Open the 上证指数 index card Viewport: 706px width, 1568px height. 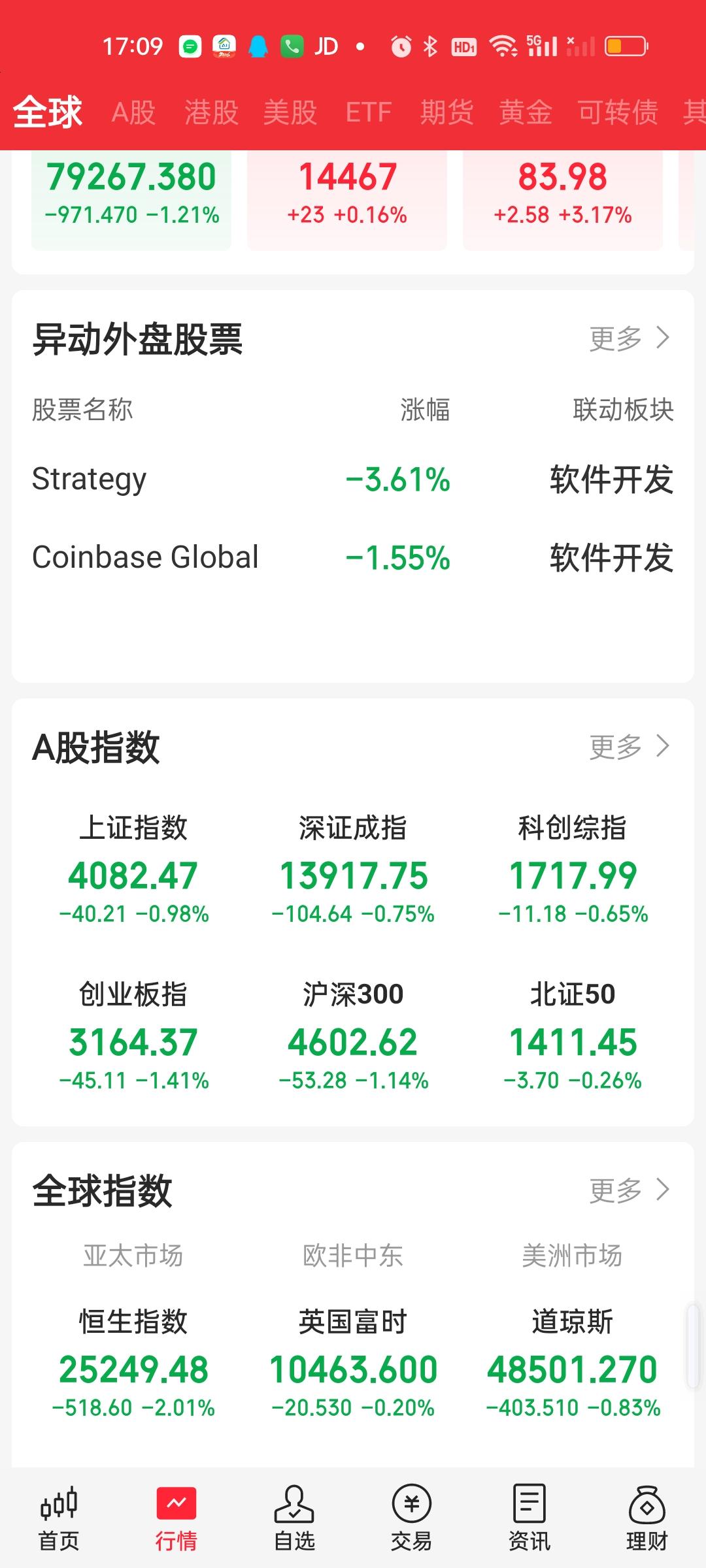[133, 869]
